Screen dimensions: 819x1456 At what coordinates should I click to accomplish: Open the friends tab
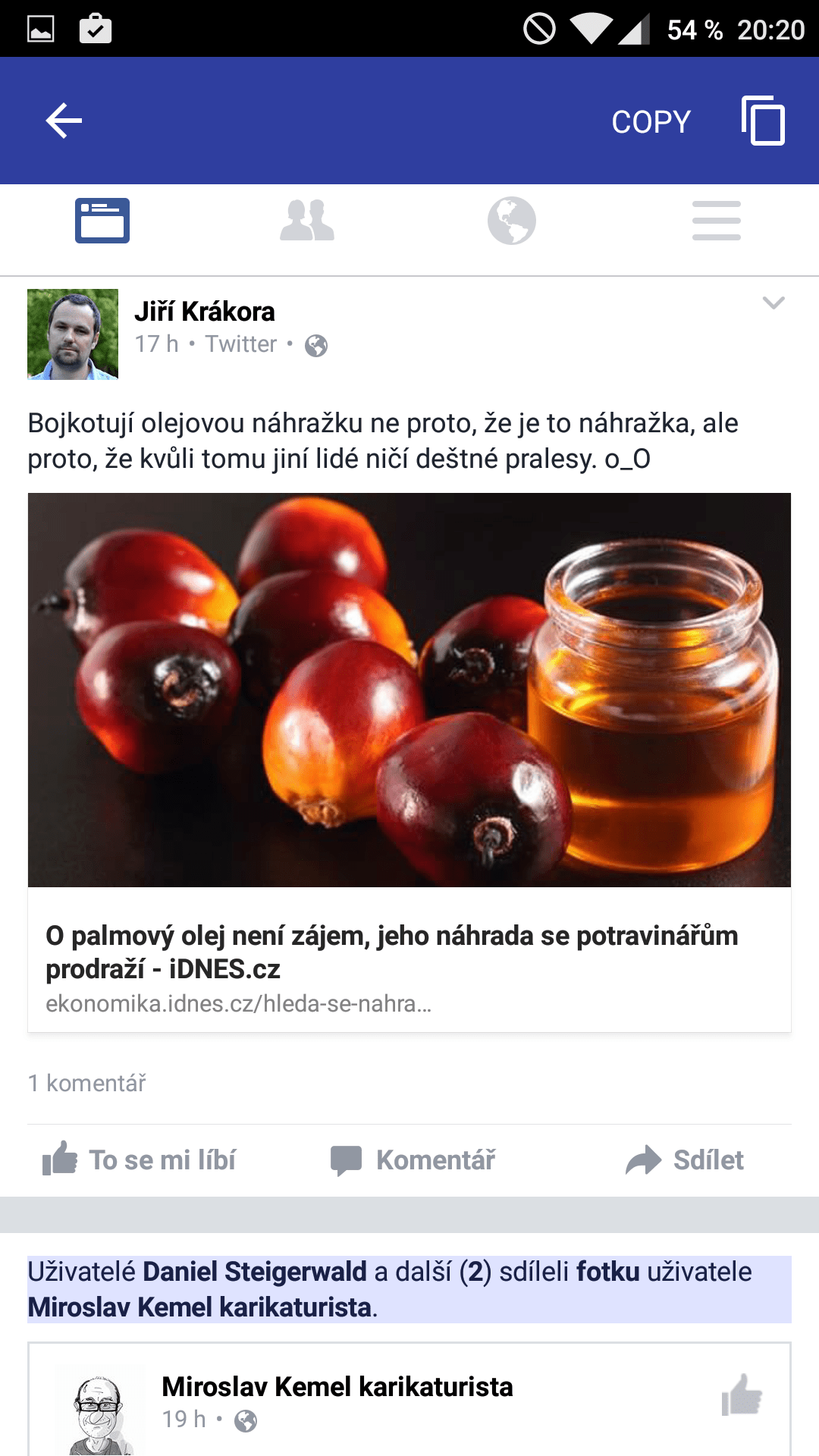pos(307,221)
